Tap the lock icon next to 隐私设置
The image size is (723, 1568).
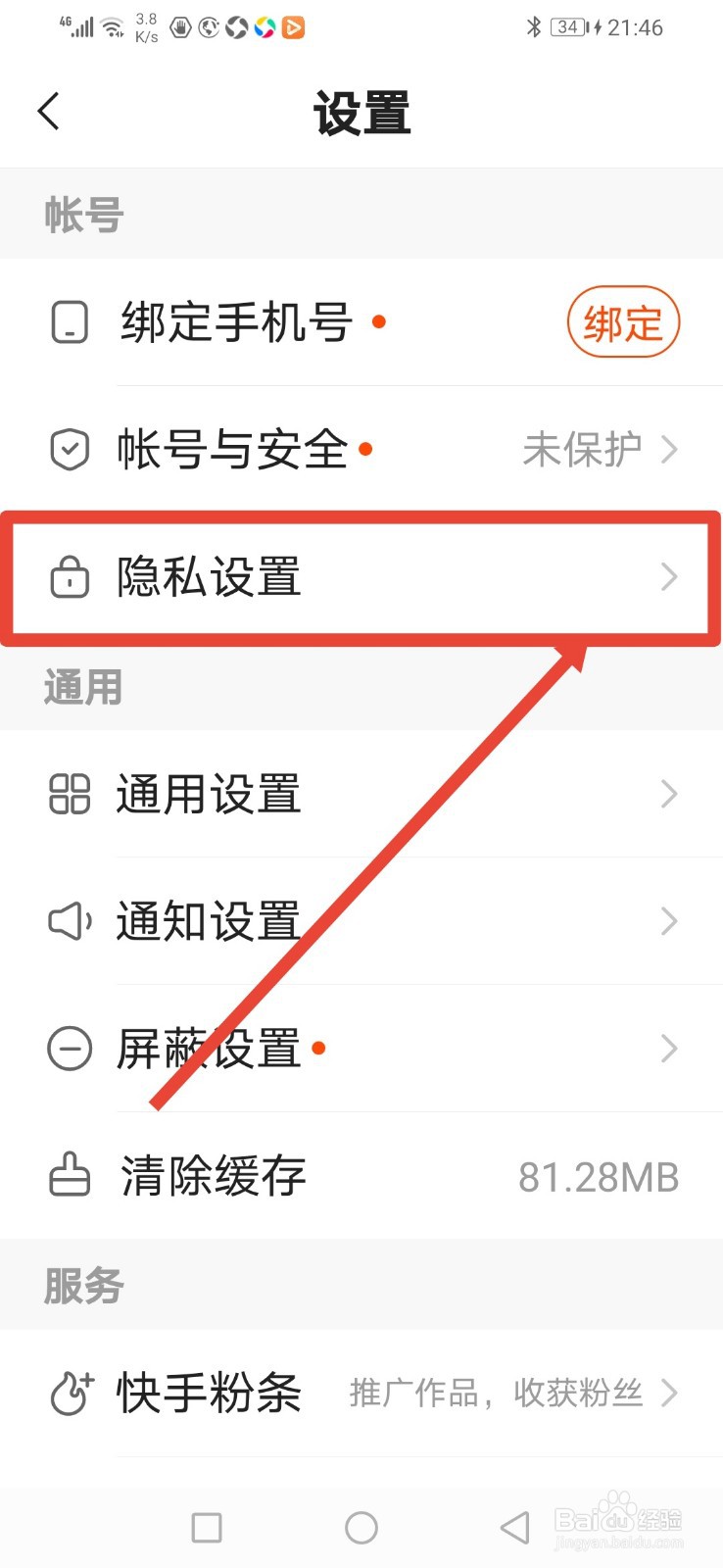coord(69,578)
